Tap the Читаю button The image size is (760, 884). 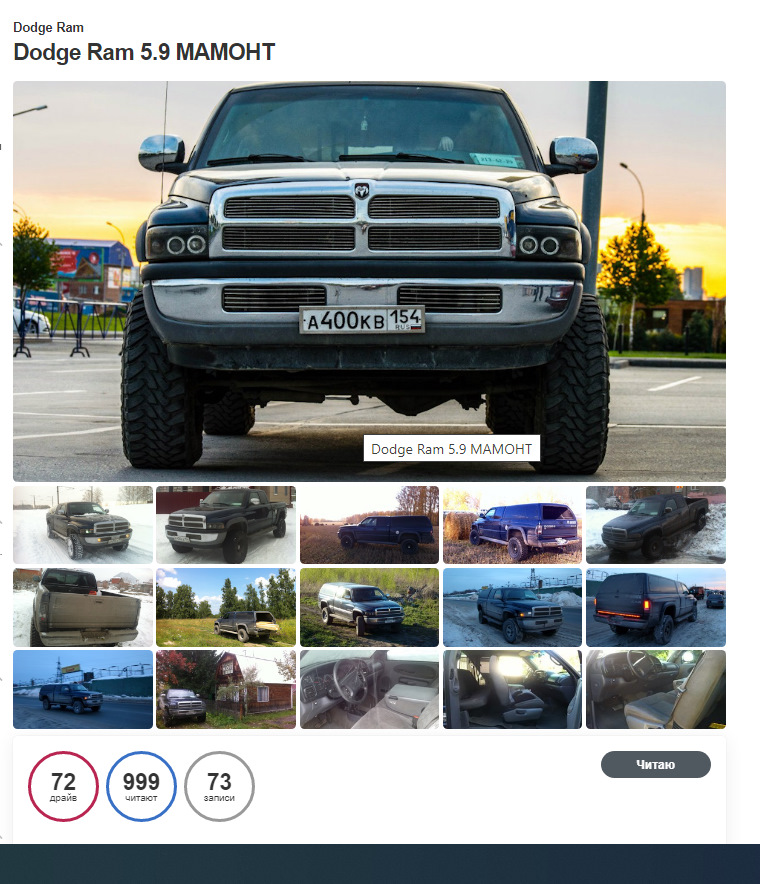[x=655, y=765]
